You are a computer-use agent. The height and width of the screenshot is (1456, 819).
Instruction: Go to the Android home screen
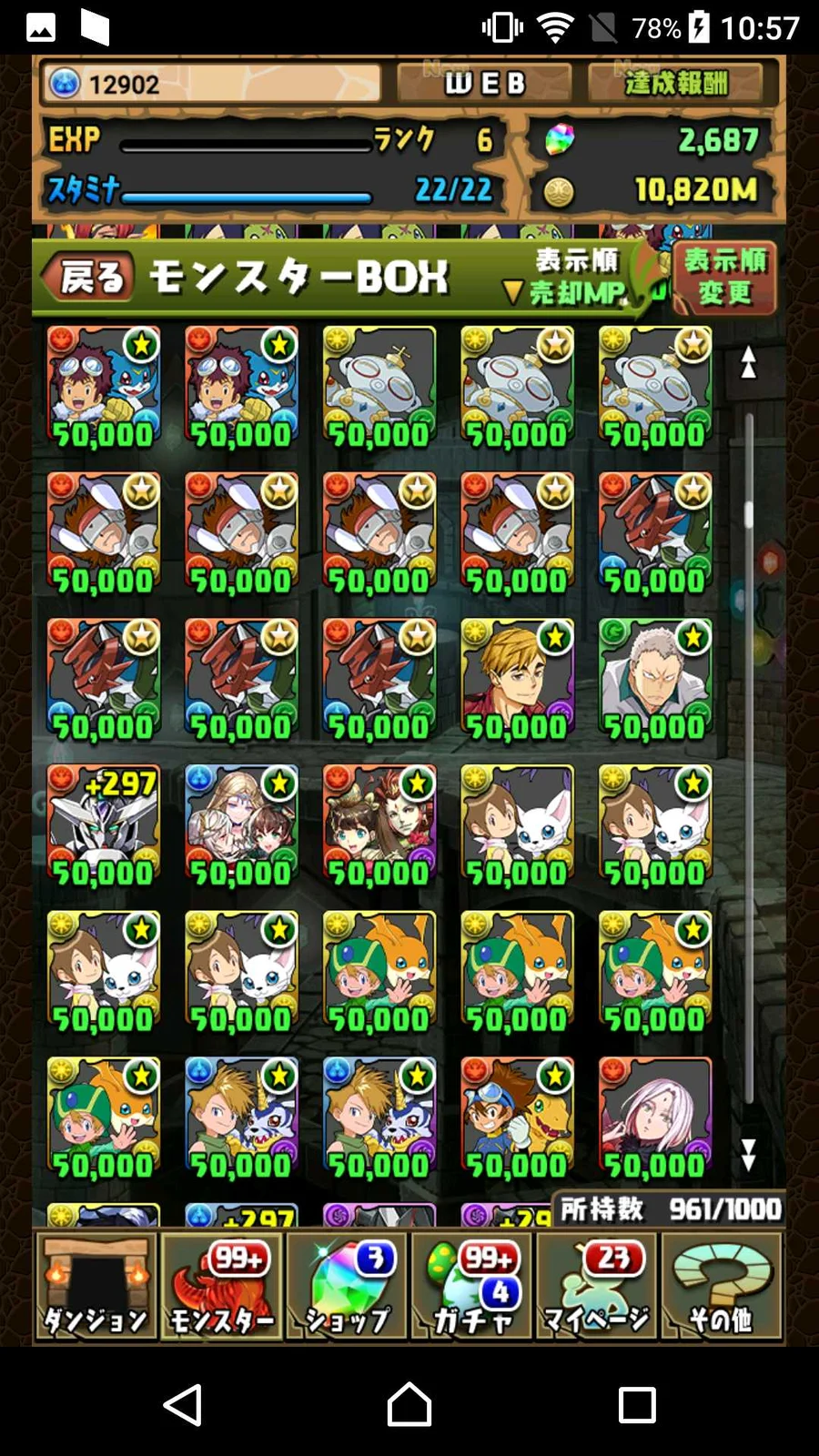coord(409,1404)
